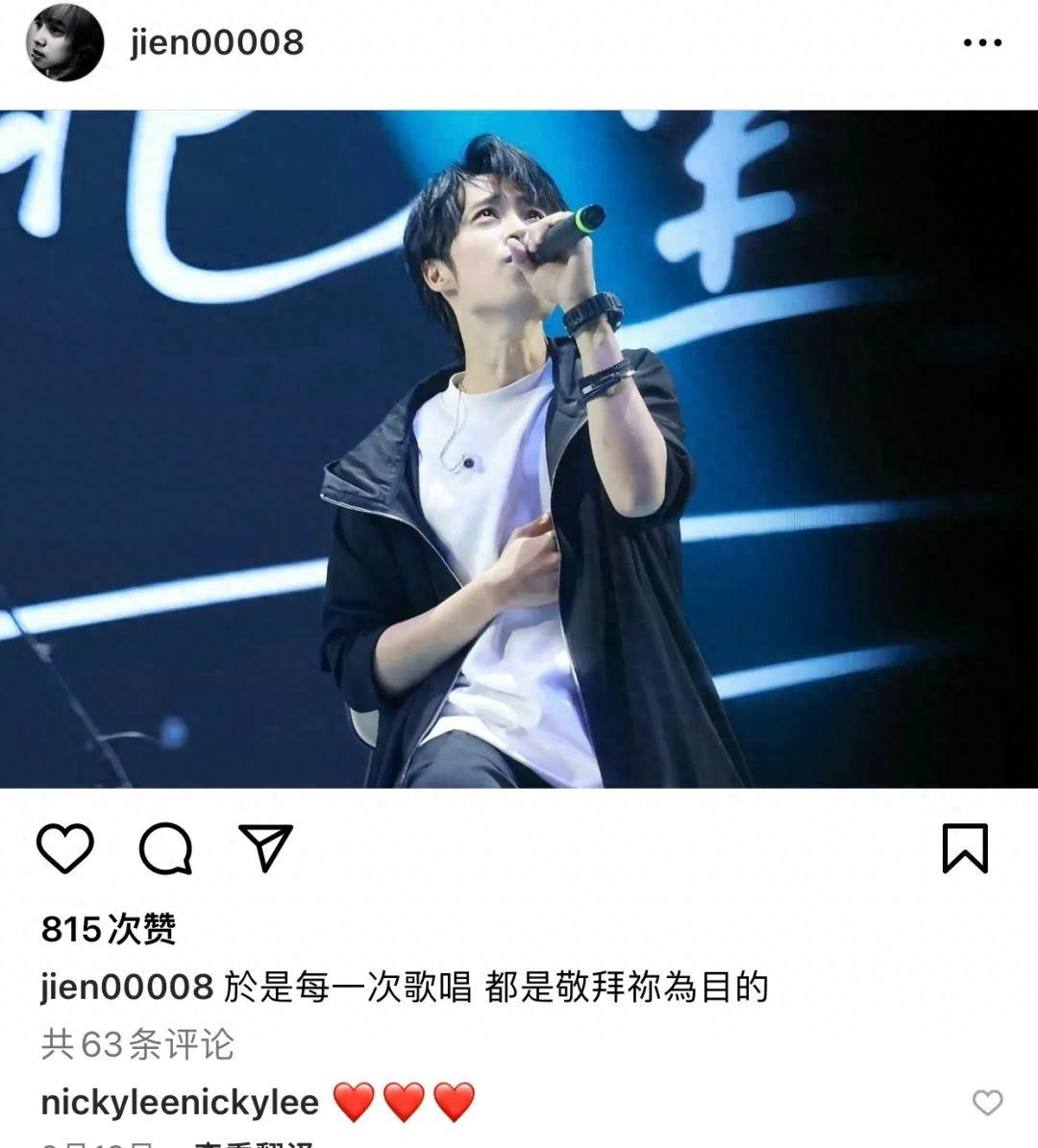Like nickyleenickylee's comment

(x=987, y=1103)
